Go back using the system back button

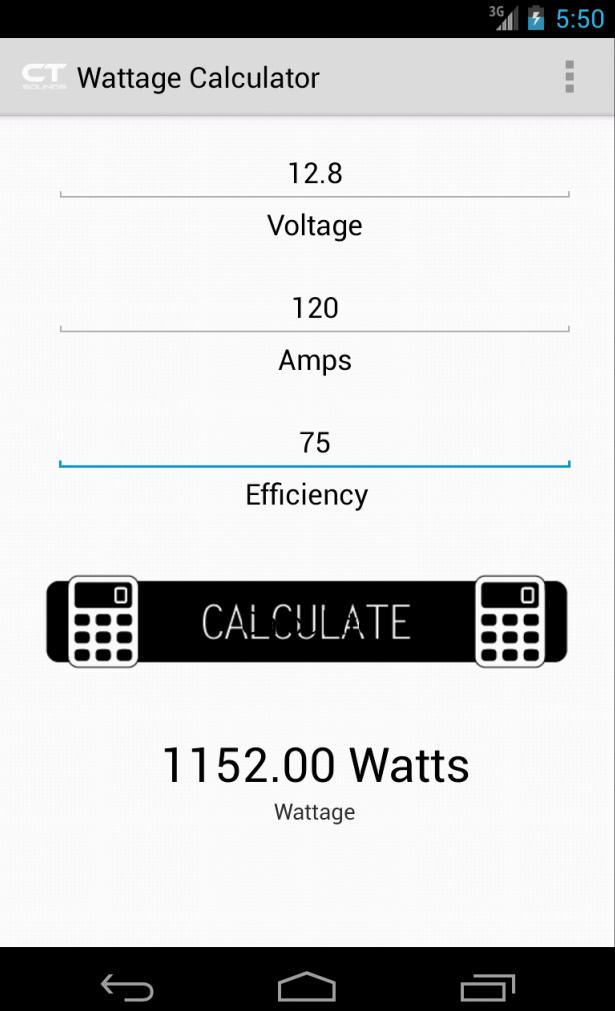(x=127, y=987)
